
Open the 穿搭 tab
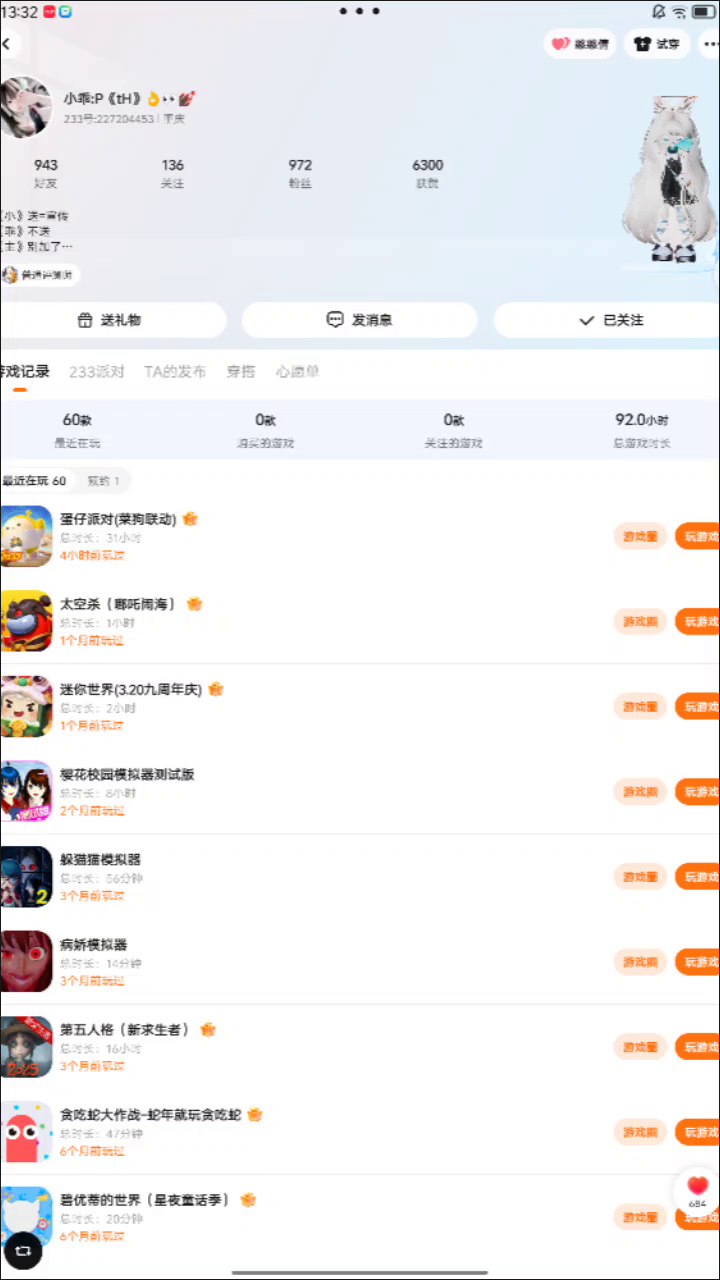click(x=241, y=371)
